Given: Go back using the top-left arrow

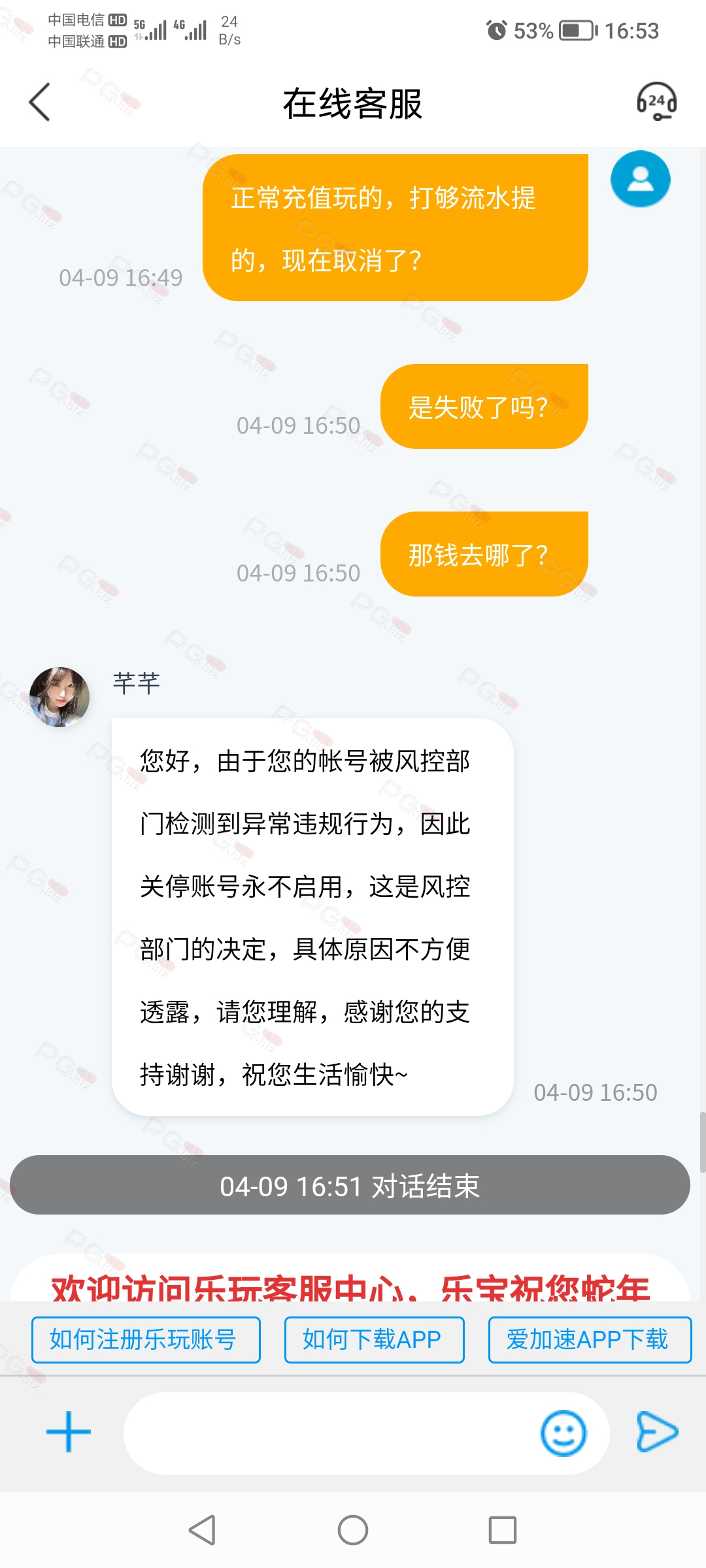Looking at the screenshot, I should [40, 103].
